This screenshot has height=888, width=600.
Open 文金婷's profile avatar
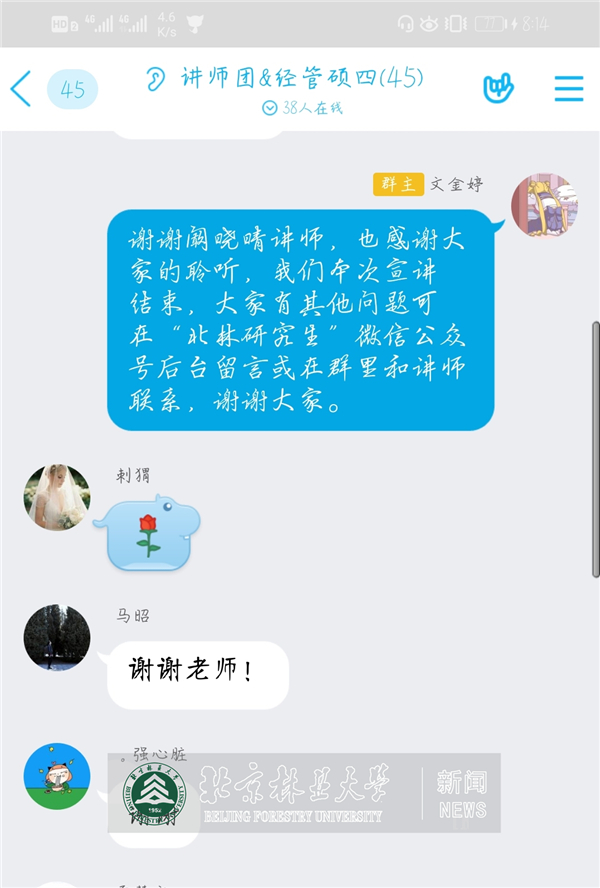click(x=544, y=205)
